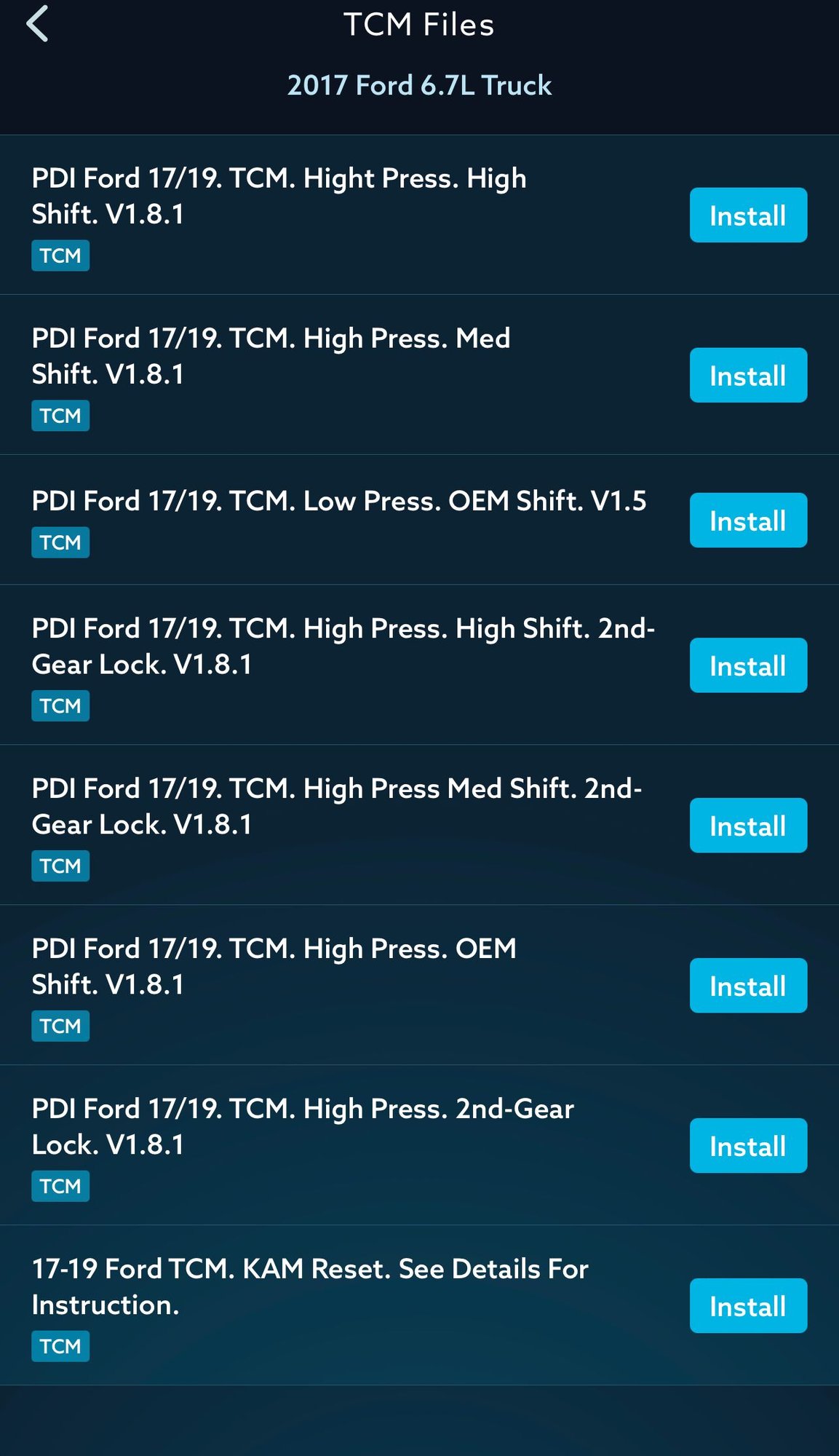Viewport: 839px width, 1456px height.
Task: Click the TCM badge on Low Press OEM Shift row
Action: (60, 542)
